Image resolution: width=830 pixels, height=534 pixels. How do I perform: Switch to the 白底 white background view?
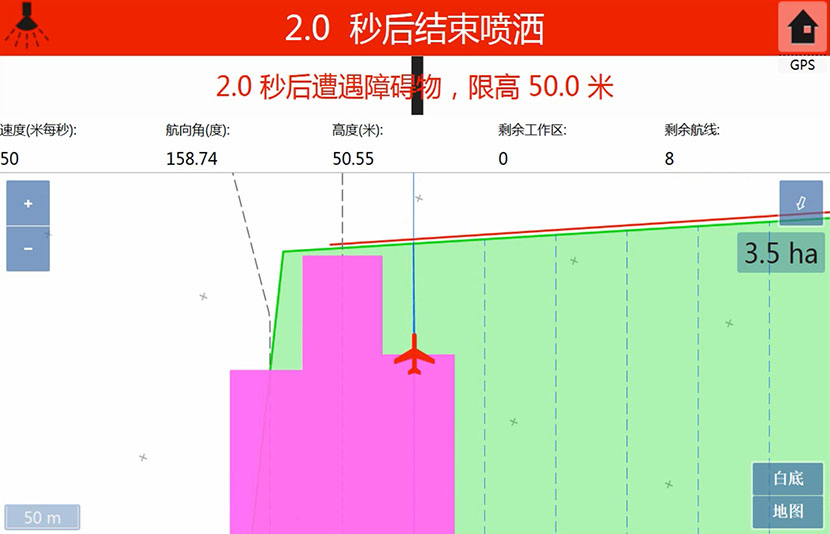(x=788, y=478)
